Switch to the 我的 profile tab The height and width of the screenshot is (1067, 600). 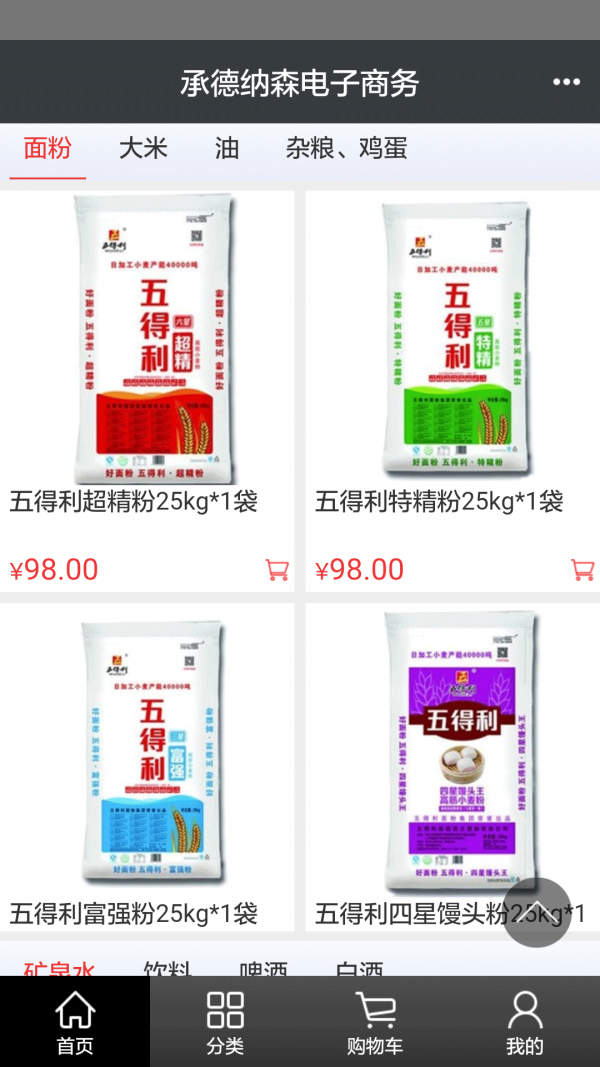[x=524, y=1022]
